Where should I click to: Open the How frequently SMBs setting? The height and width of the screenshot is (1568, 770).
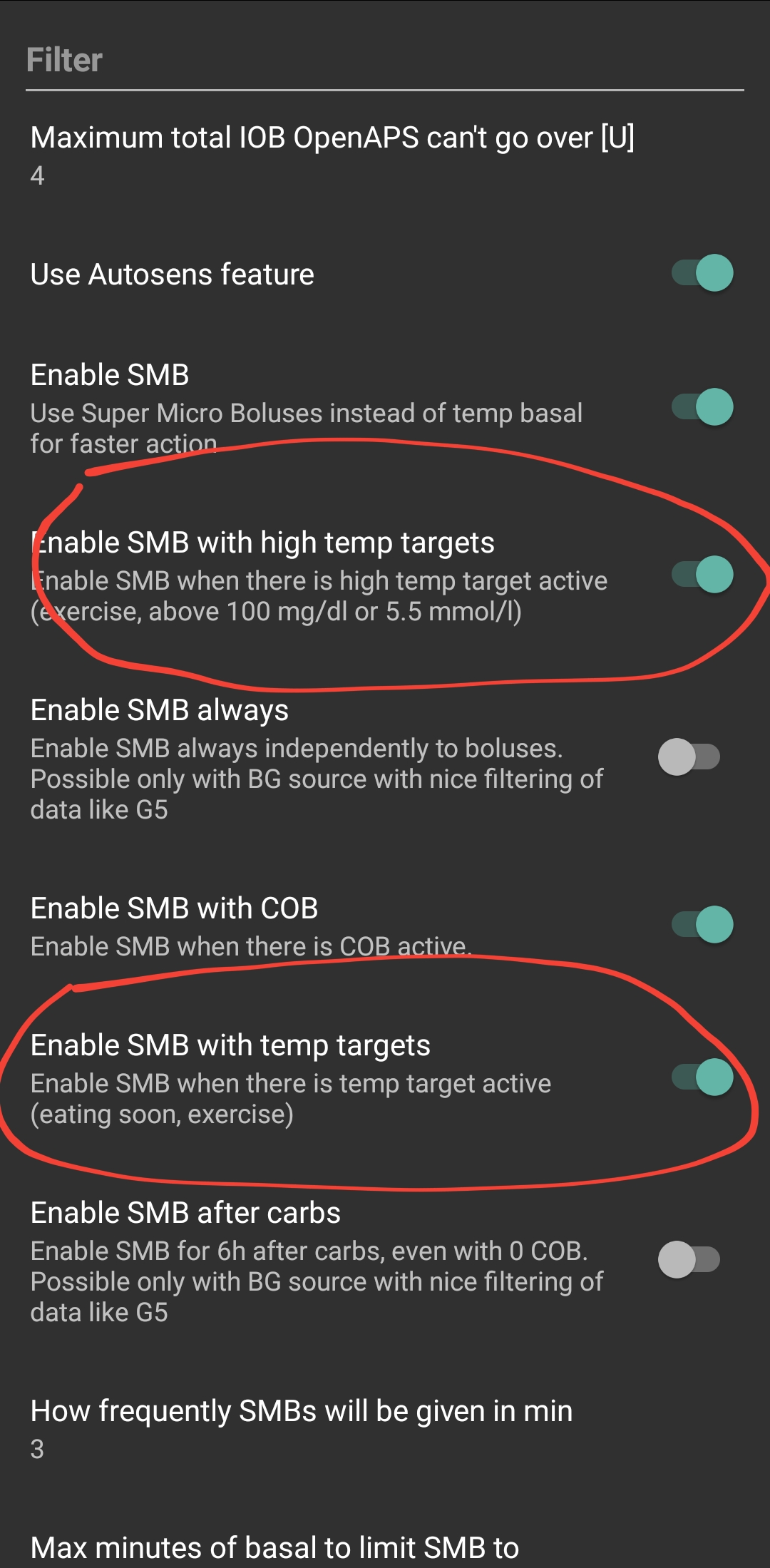click(x=301, y=1410)
